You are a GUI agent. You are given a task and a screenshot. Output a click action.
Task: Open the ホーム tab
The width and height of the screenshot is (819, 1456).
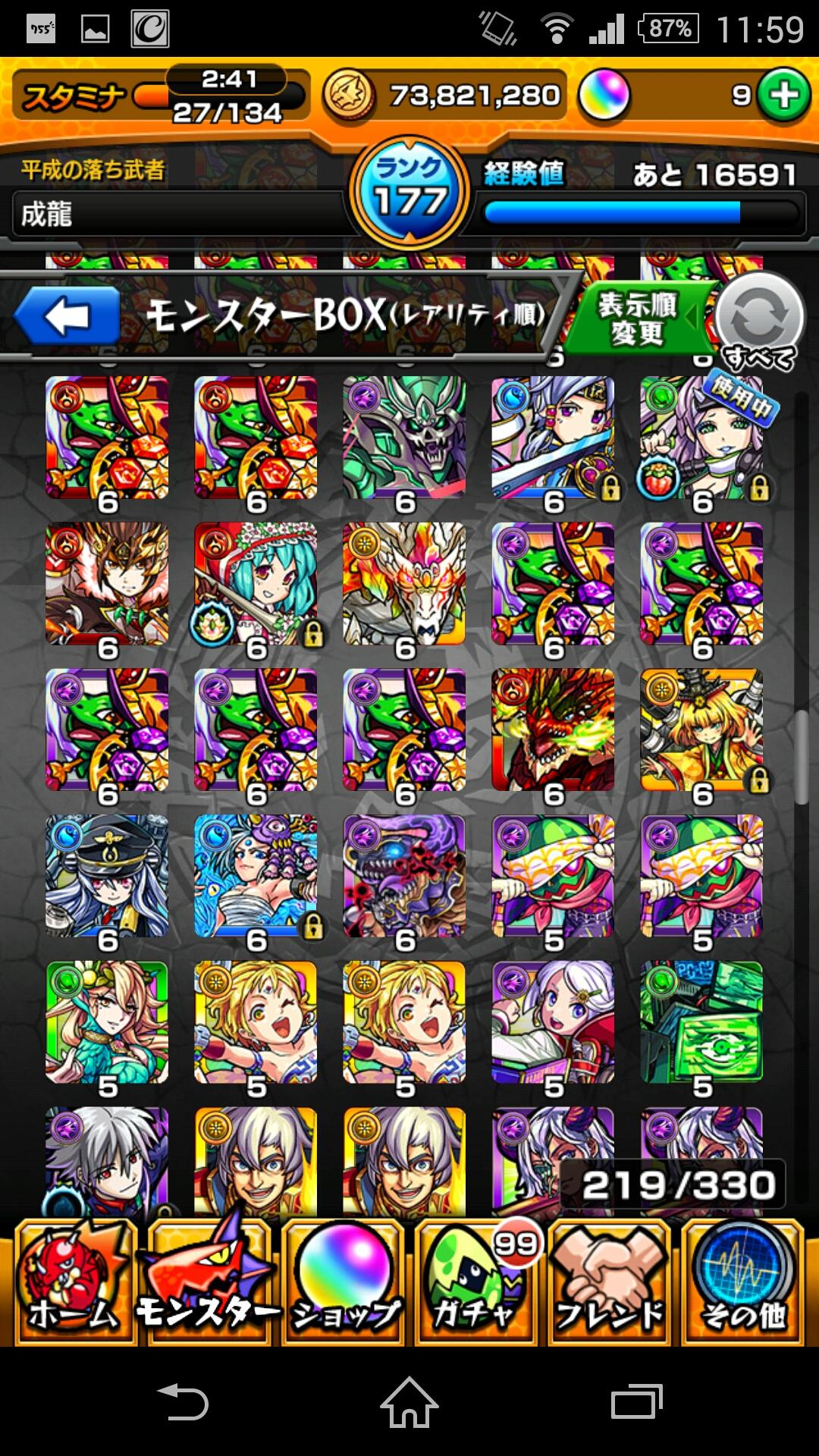(74, 1283)
